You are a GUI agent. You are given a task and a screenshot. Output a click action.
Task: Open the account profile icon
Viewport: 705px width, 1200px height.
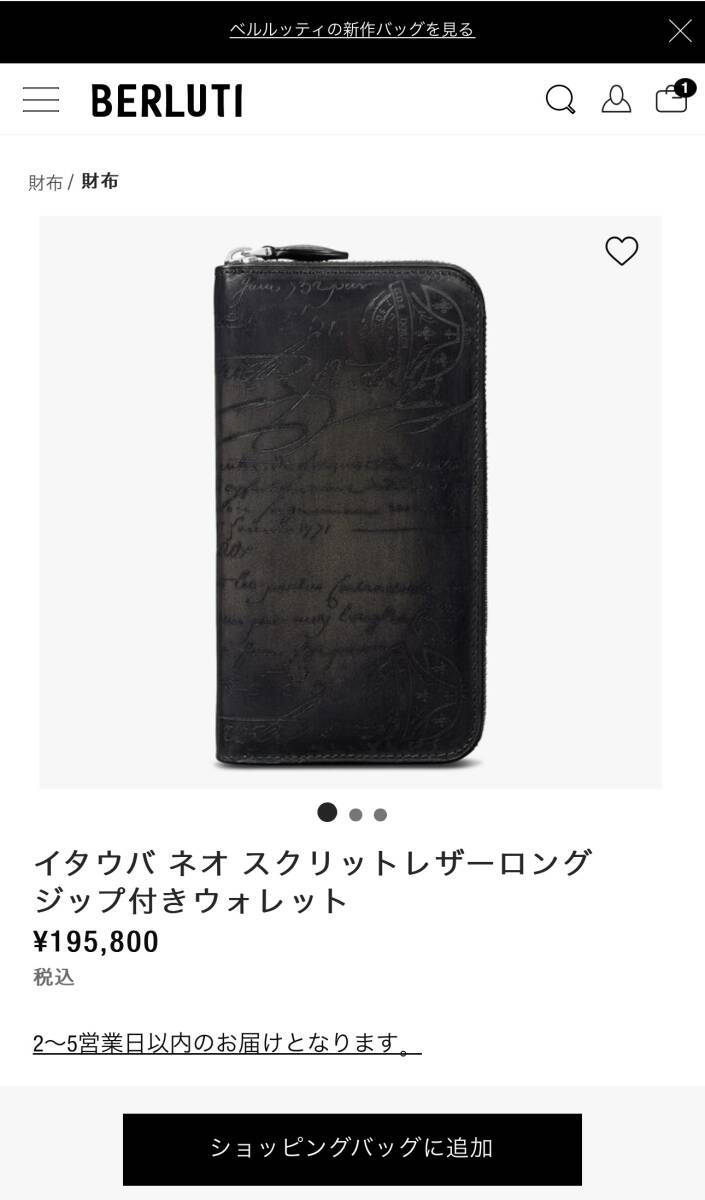point(616,100)
